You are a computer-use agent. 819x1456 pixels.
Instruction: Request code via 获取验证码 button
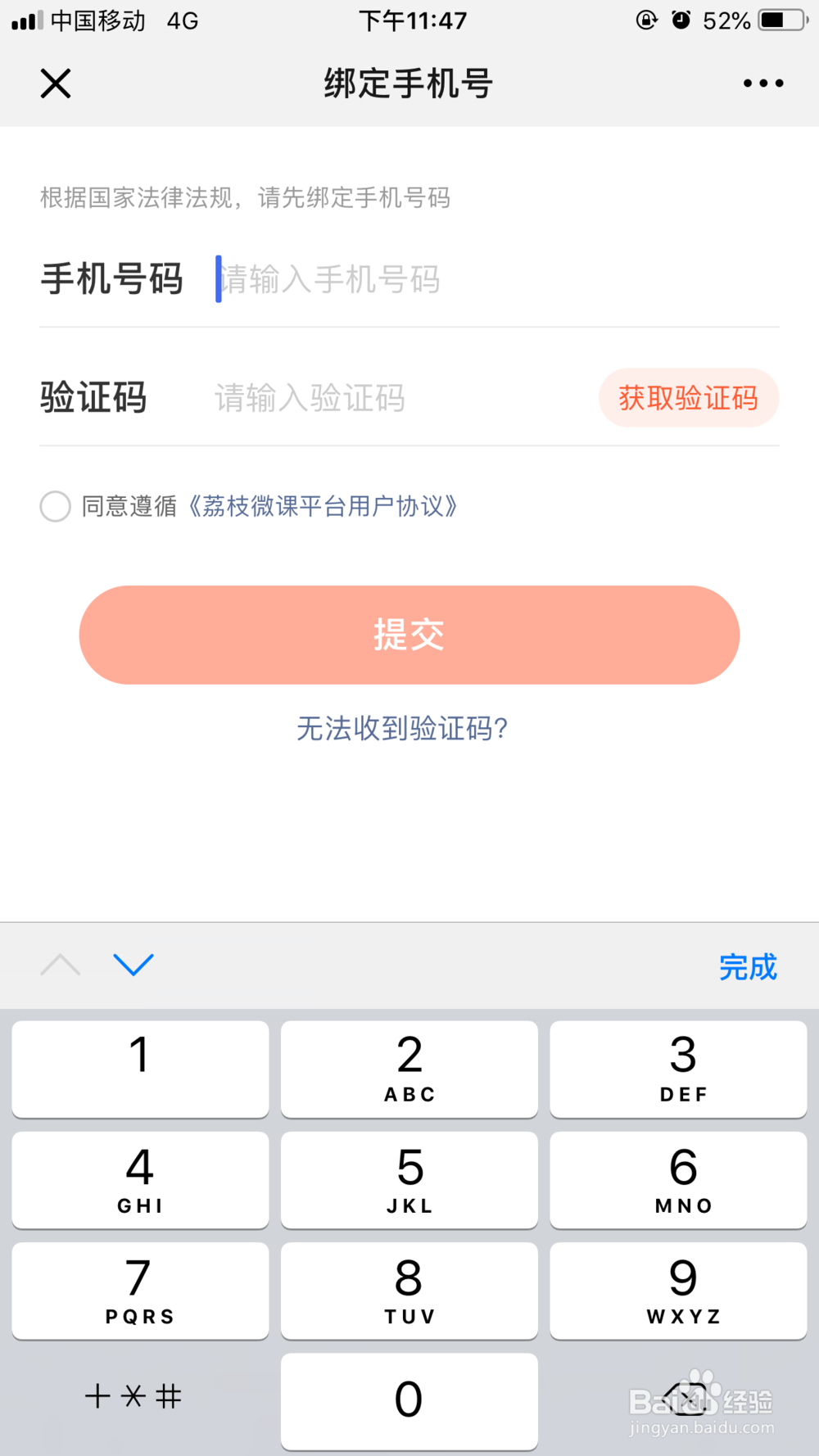click(688, 398)
